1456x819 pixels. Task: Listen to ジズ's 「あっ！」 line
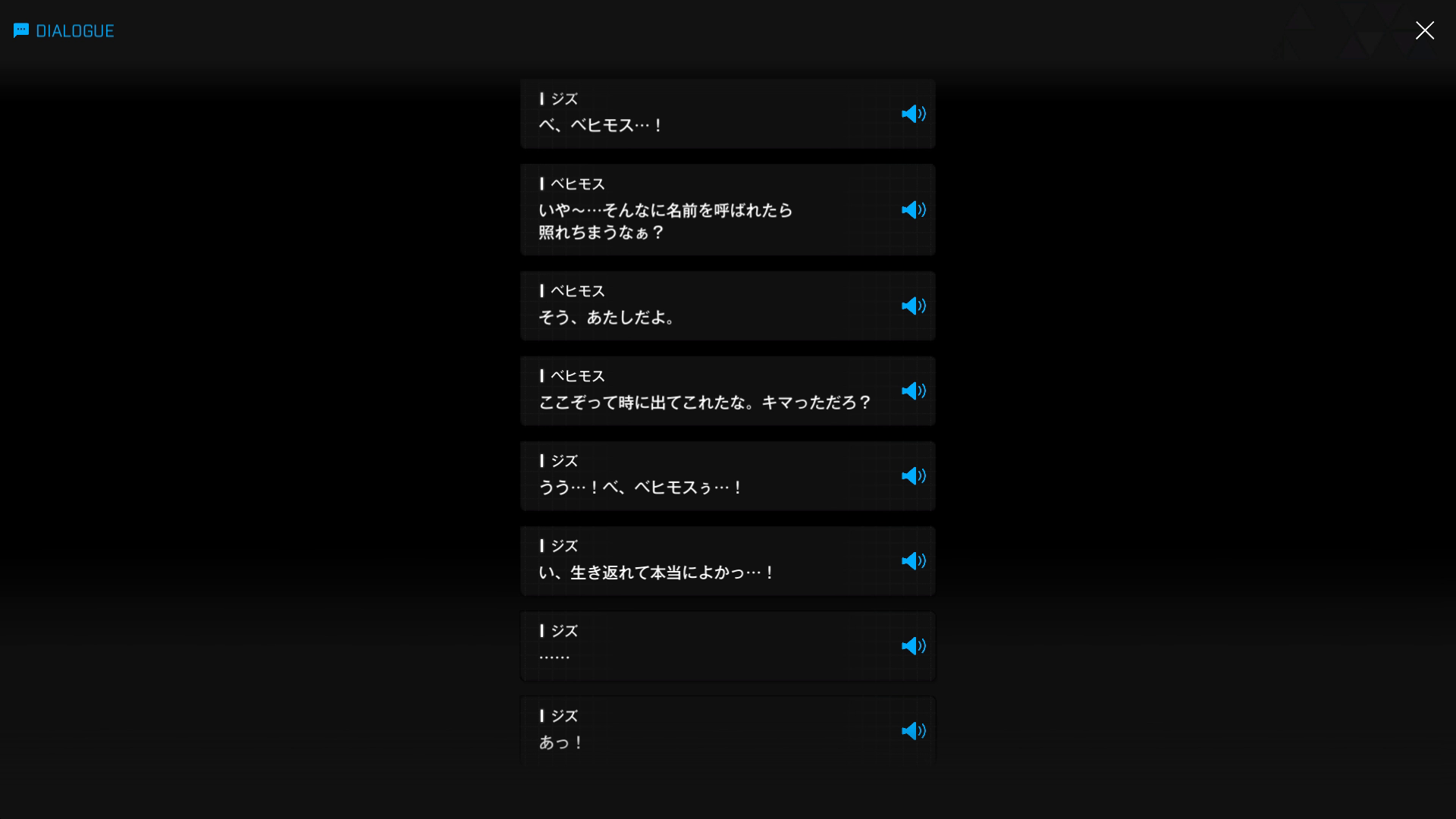click(913, 730)
